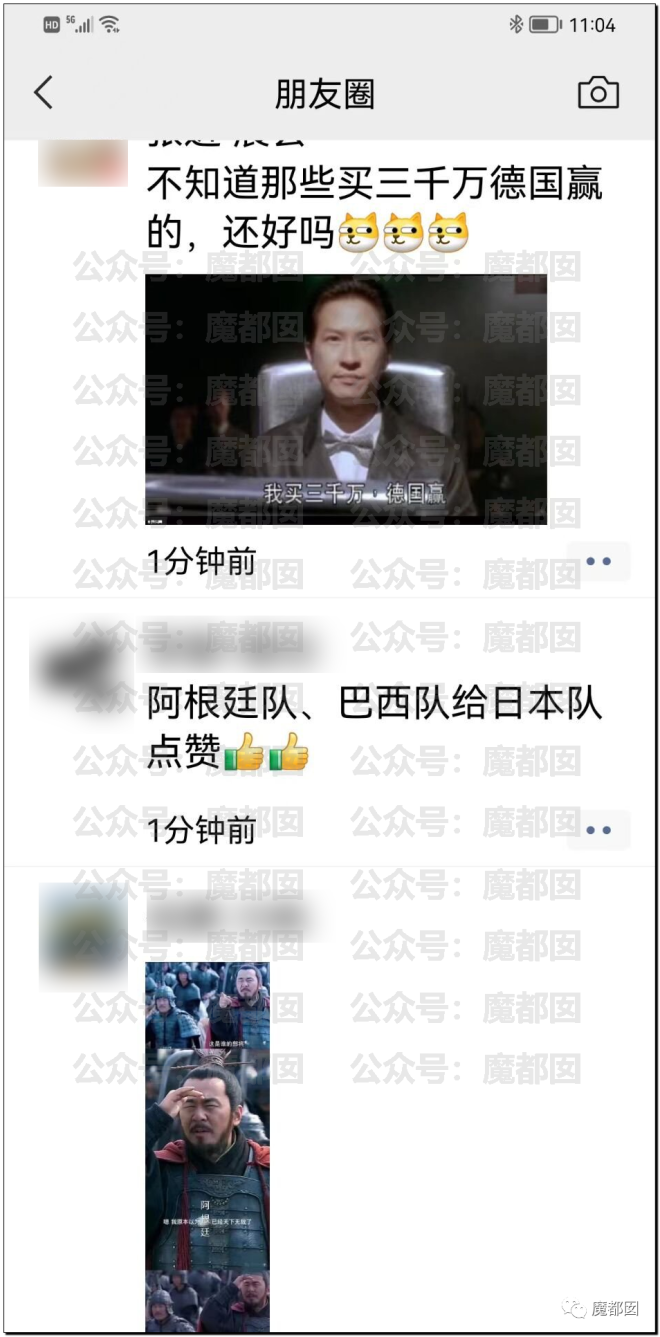Open avatar of the general-meme poster
The height and width of the screenshot is (1337, 660).
coord(83,935)
